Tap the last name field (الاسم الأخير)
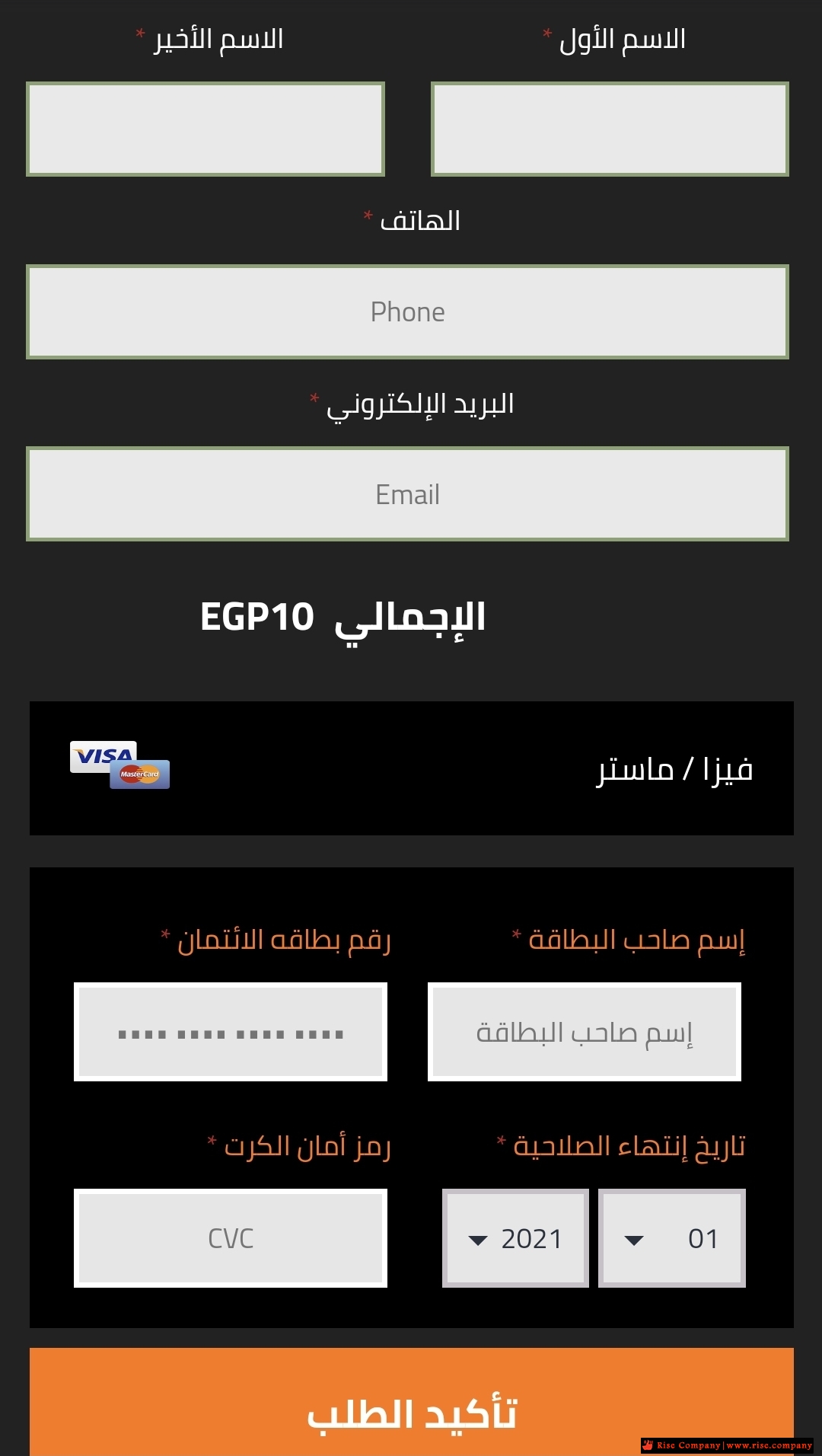This screenshot has height=1456, width=822. tap(205, 129)
